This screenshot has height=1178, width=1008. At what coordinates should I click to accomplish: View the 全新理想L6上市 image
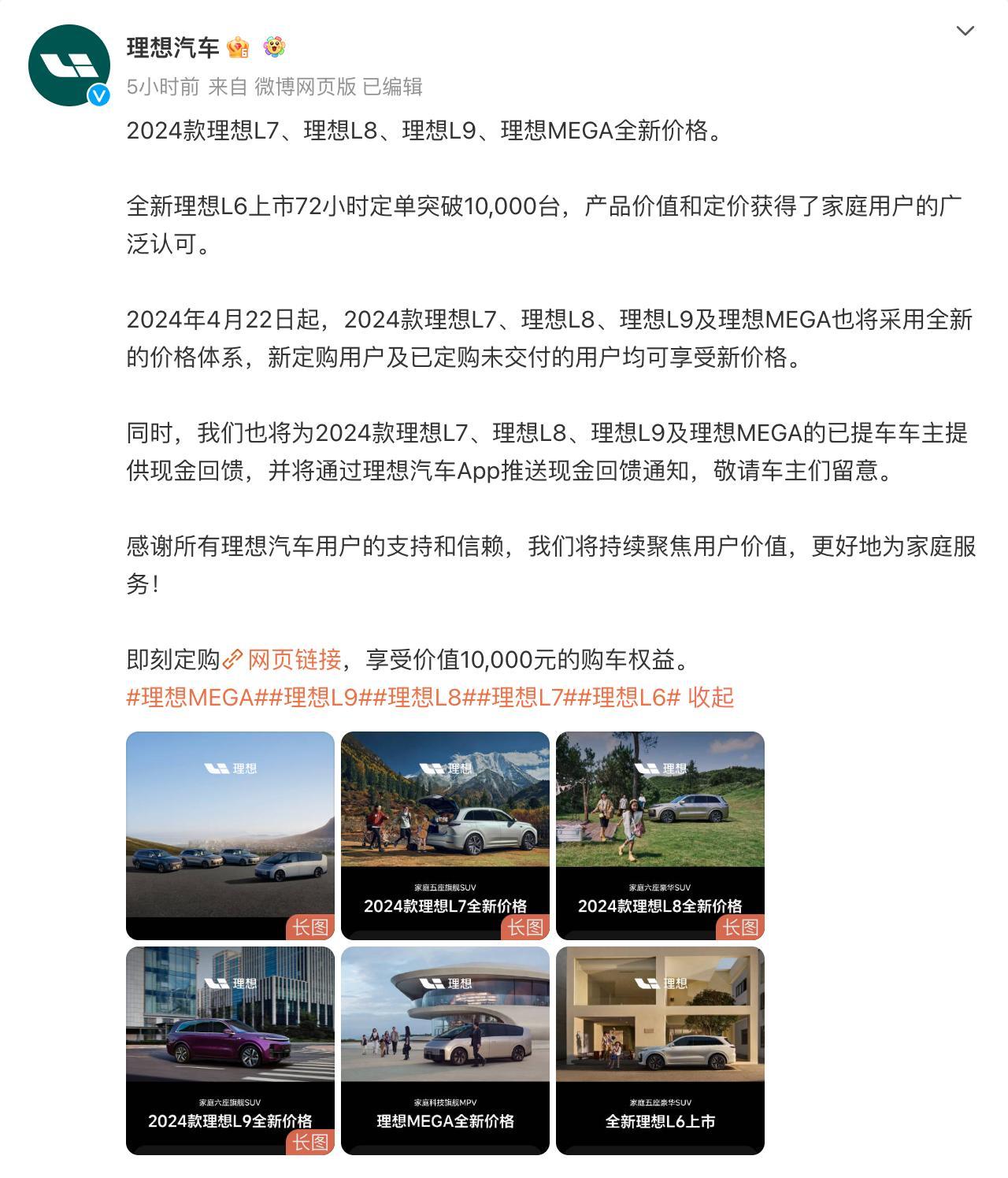[x=660, y=1047]
